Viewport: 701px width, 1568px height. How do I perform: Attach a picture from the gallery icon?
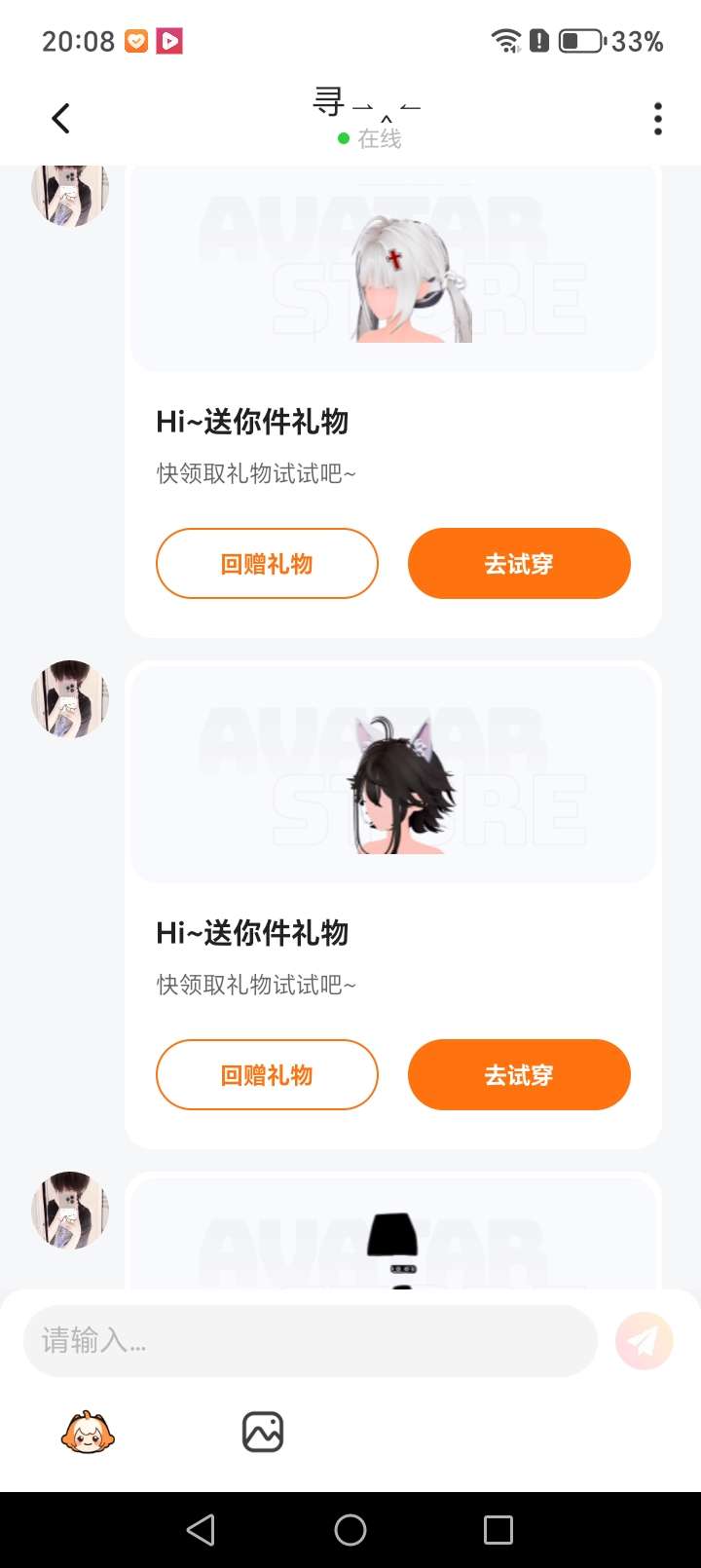pyautogui.click(x=263, y=1432)
